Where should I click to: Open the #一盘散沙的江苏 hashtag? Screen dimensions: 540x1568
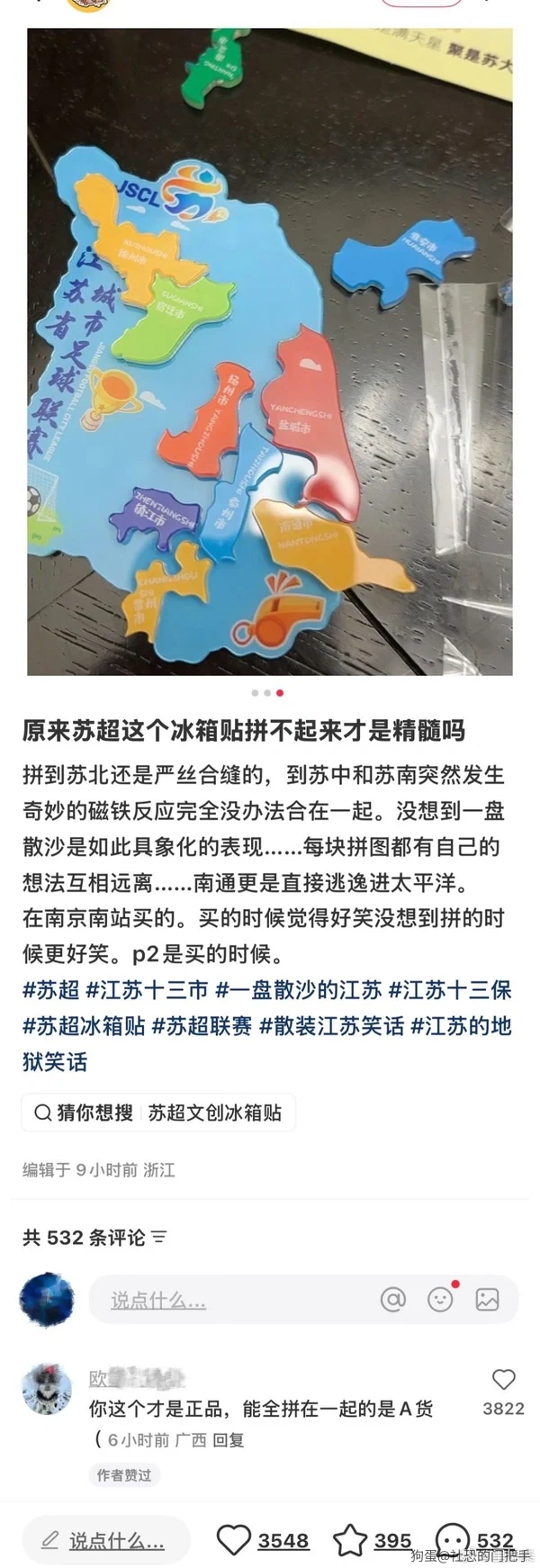click(298, 990)
